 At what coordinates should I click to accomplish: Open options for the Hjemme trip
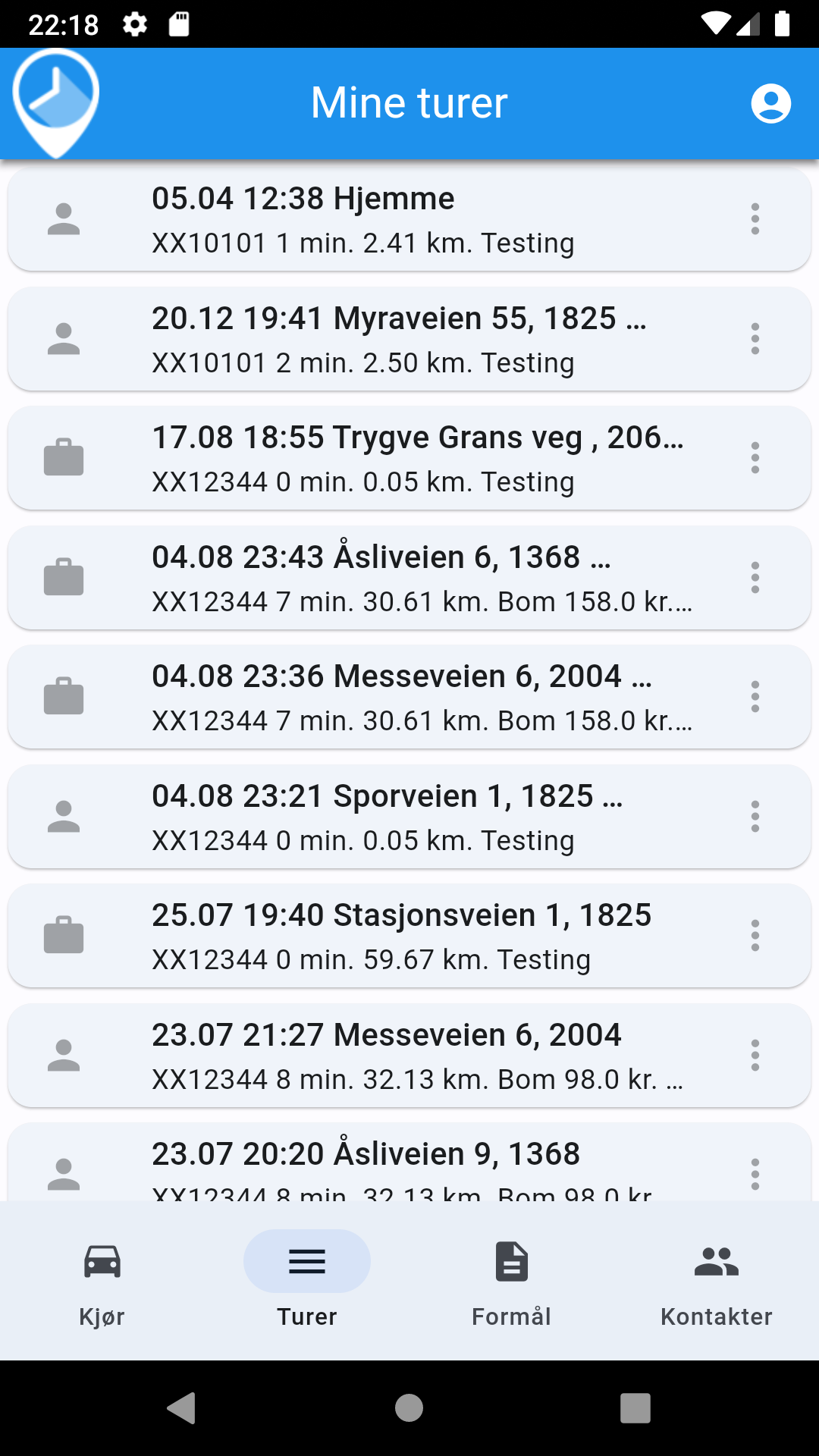click(755, 219)
